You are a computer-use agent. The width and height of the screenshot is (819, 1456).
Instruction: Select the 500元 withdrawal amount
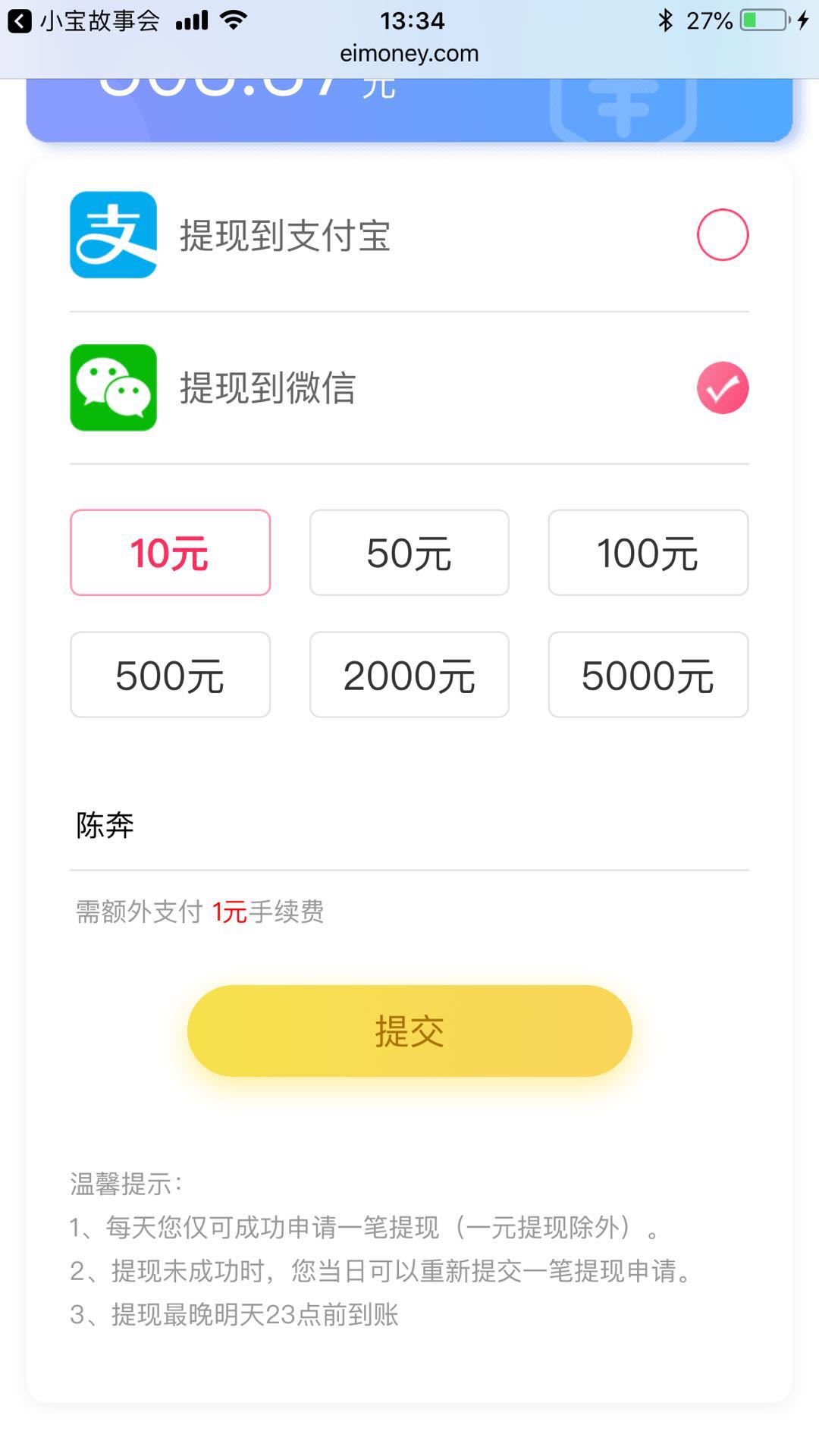pyautogui.click(x=170, y=675)
